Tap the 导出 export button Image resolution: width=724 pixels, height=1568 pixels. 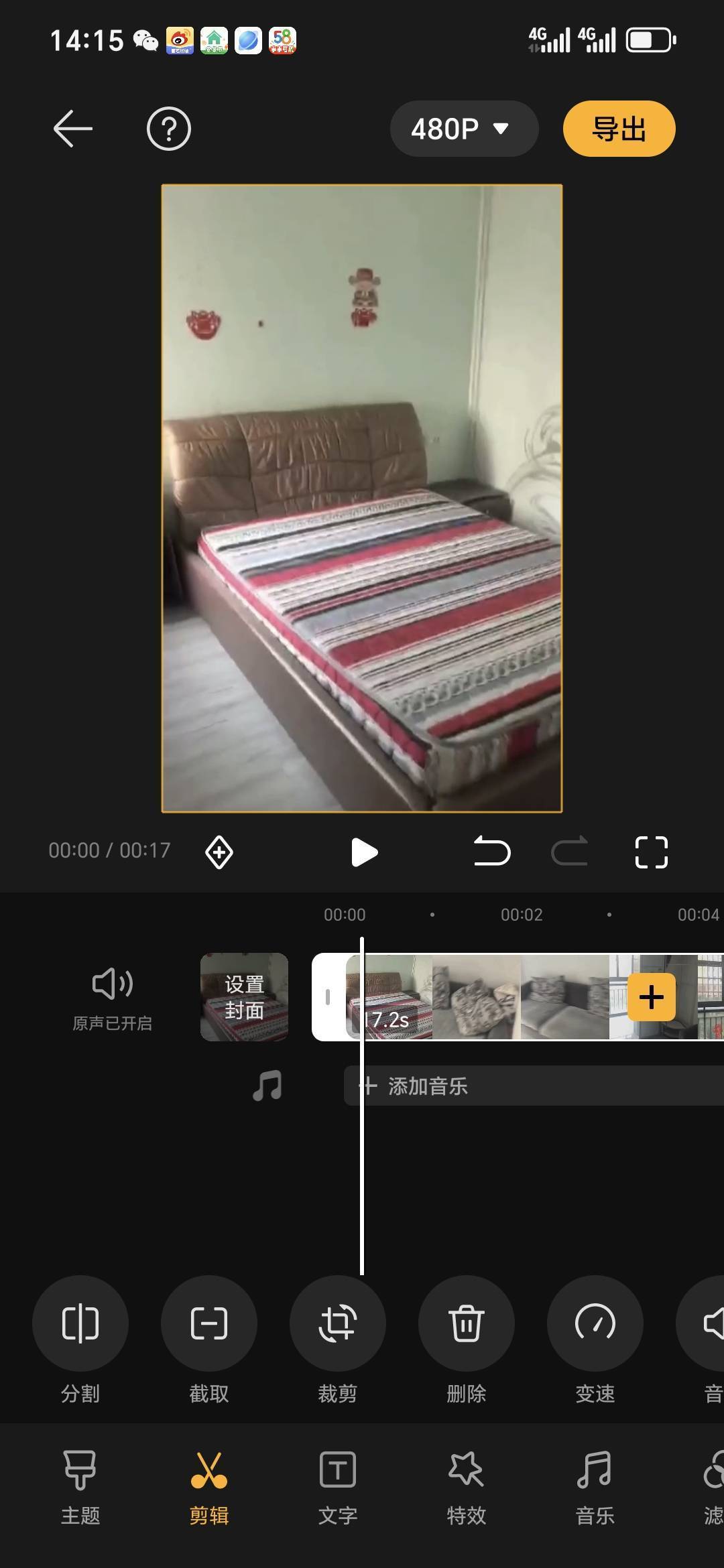(x=619, y=129)
